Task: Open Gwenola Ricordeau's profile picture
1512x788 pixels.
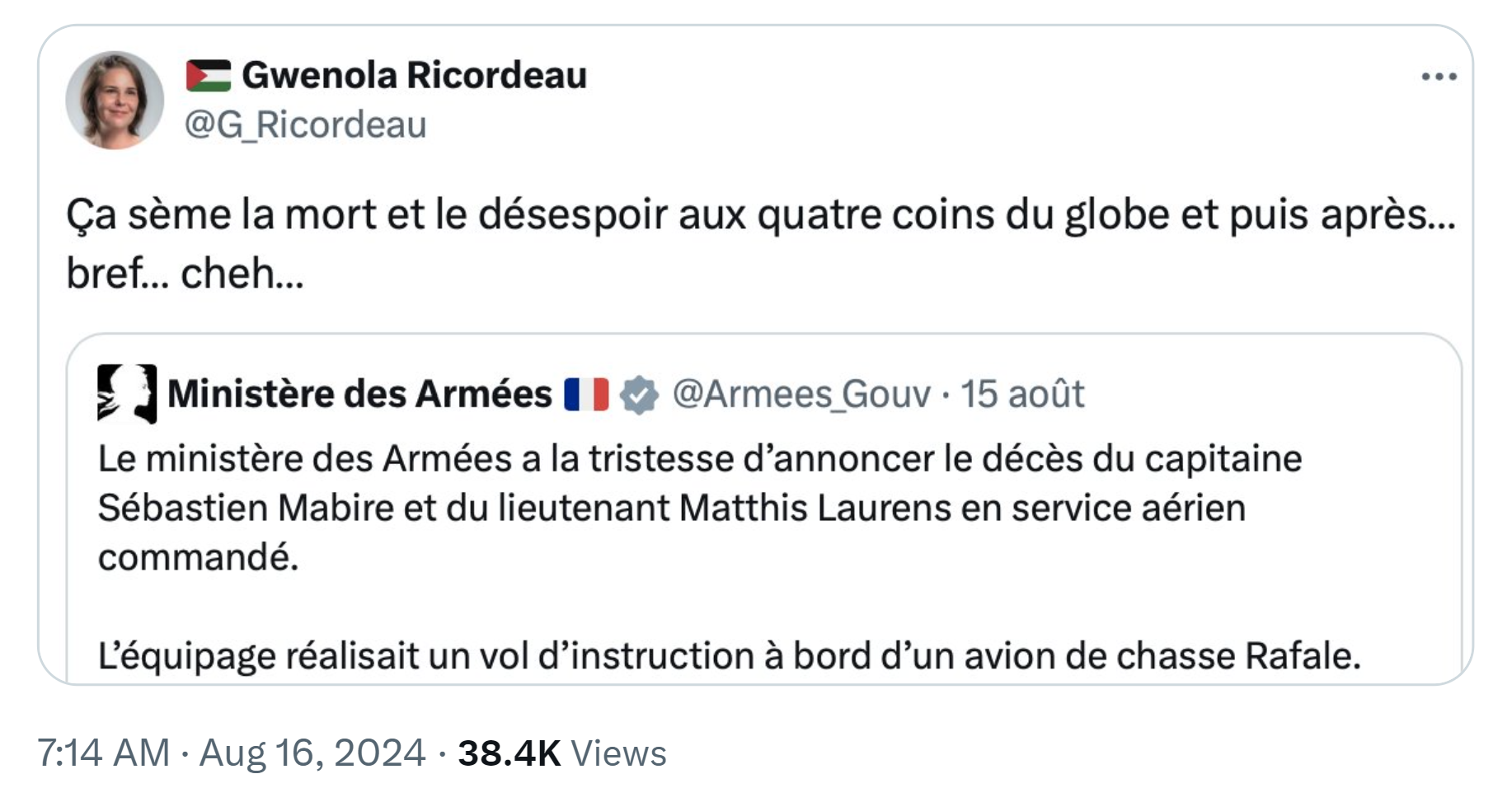Action: 115,101
